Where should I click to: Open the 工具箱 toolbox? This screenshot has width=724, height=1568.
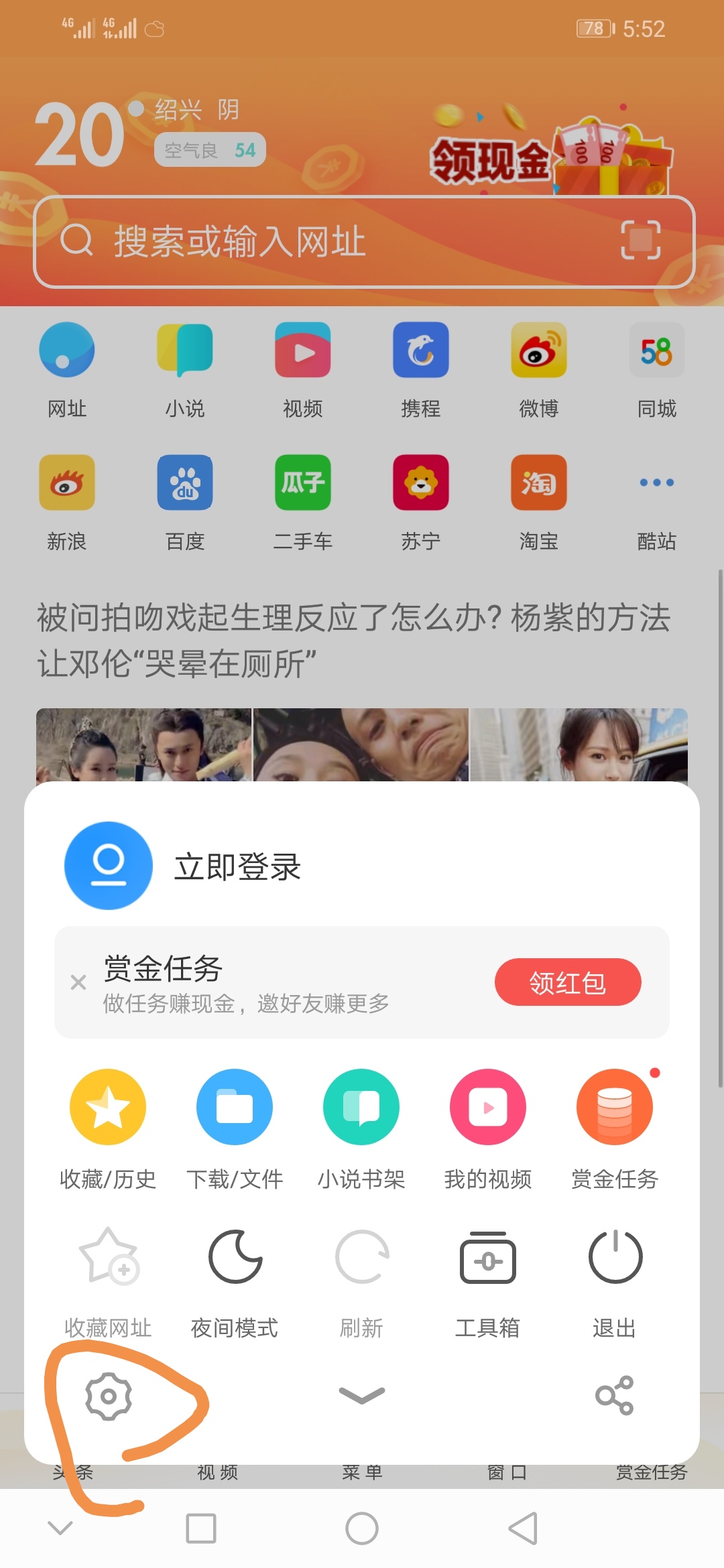click(x=487, y=1258)
